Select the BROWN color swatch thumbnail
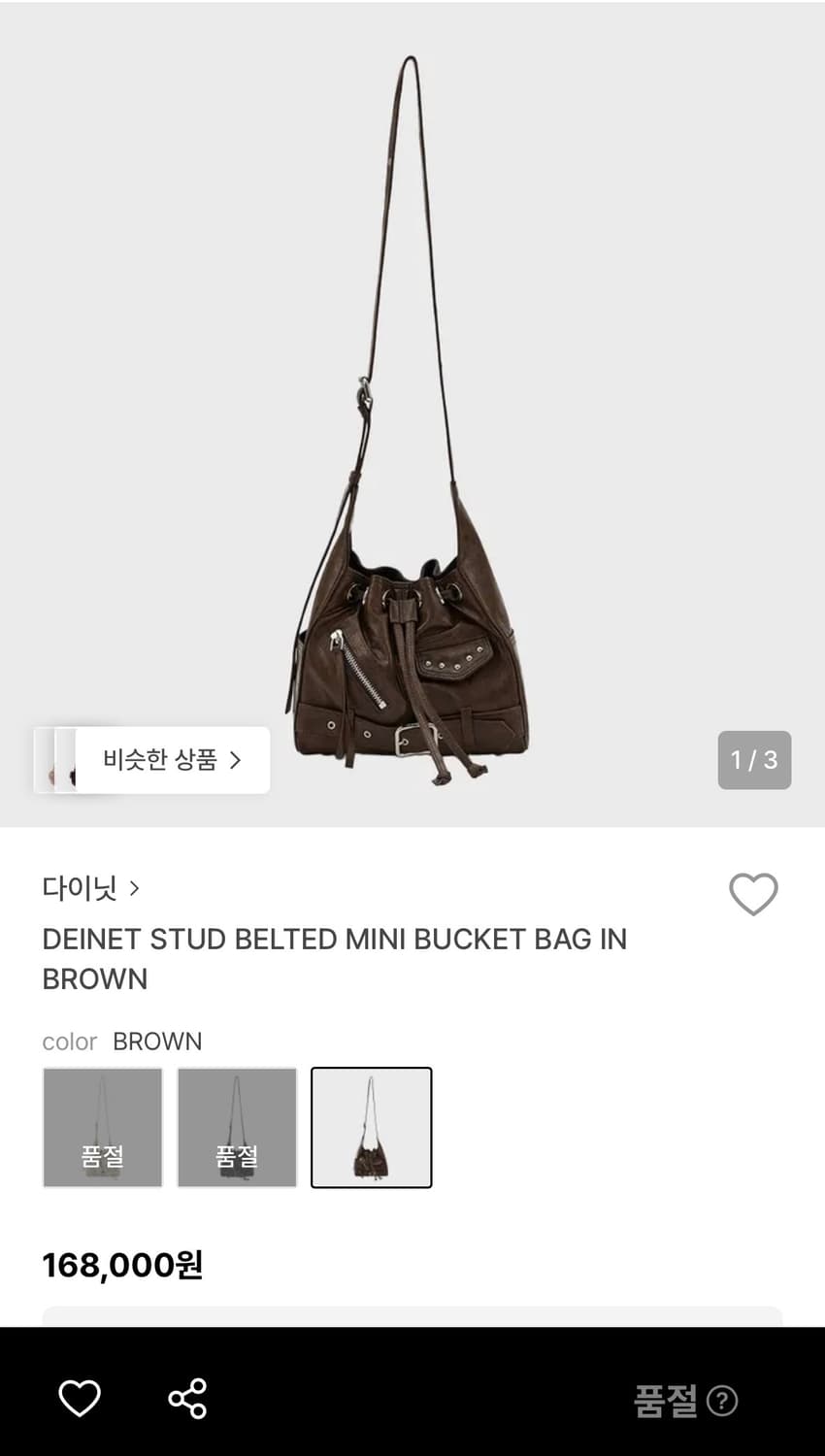825x1456 pixels. click(x=371, y=1127)
